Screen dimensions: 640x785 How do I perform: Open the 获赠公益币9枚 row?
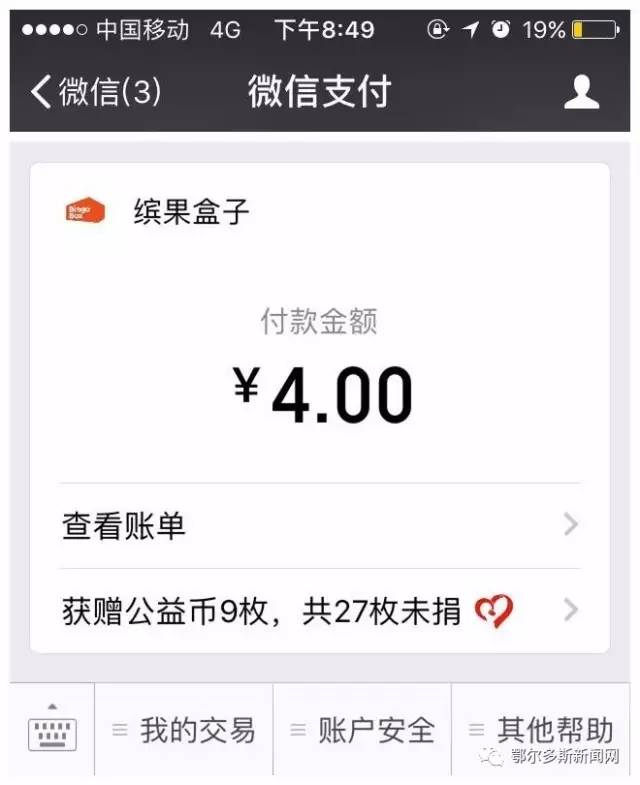(x=320, y=610)
